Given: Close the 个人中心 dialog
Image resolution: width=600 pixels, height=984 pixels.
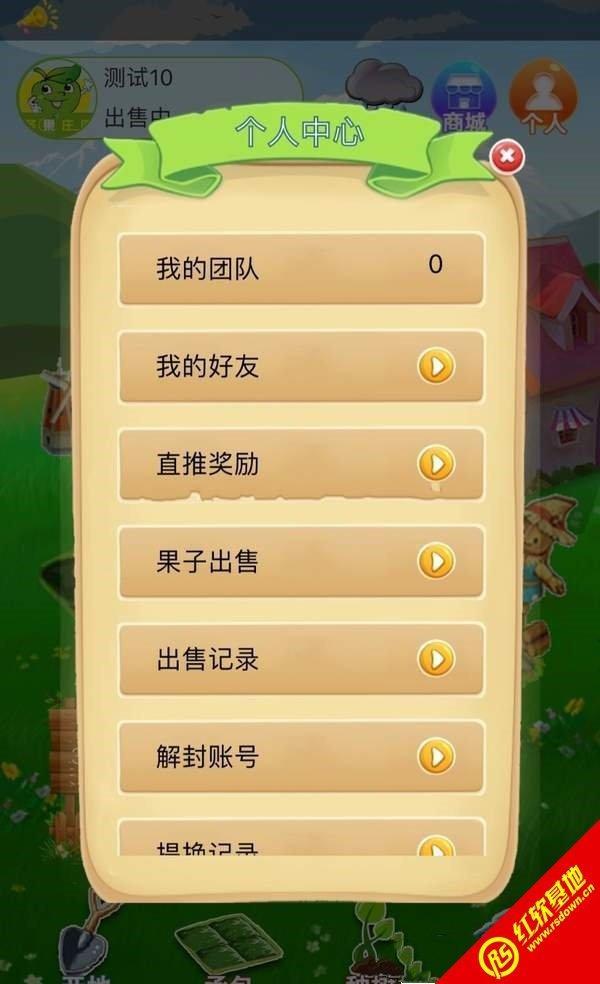Looking at the screenshot, I should coord(507,155).
